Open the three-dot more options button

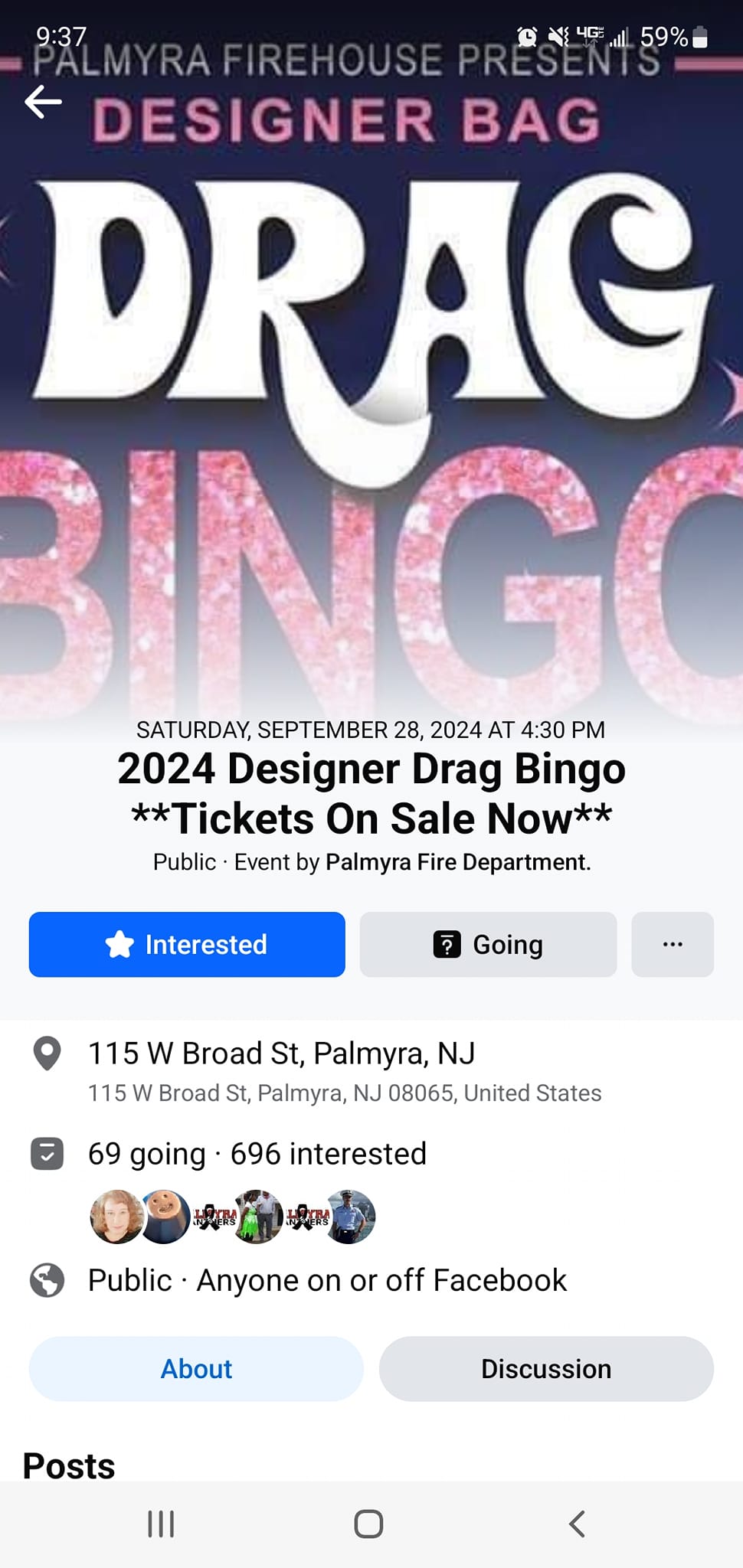[672, 944]
